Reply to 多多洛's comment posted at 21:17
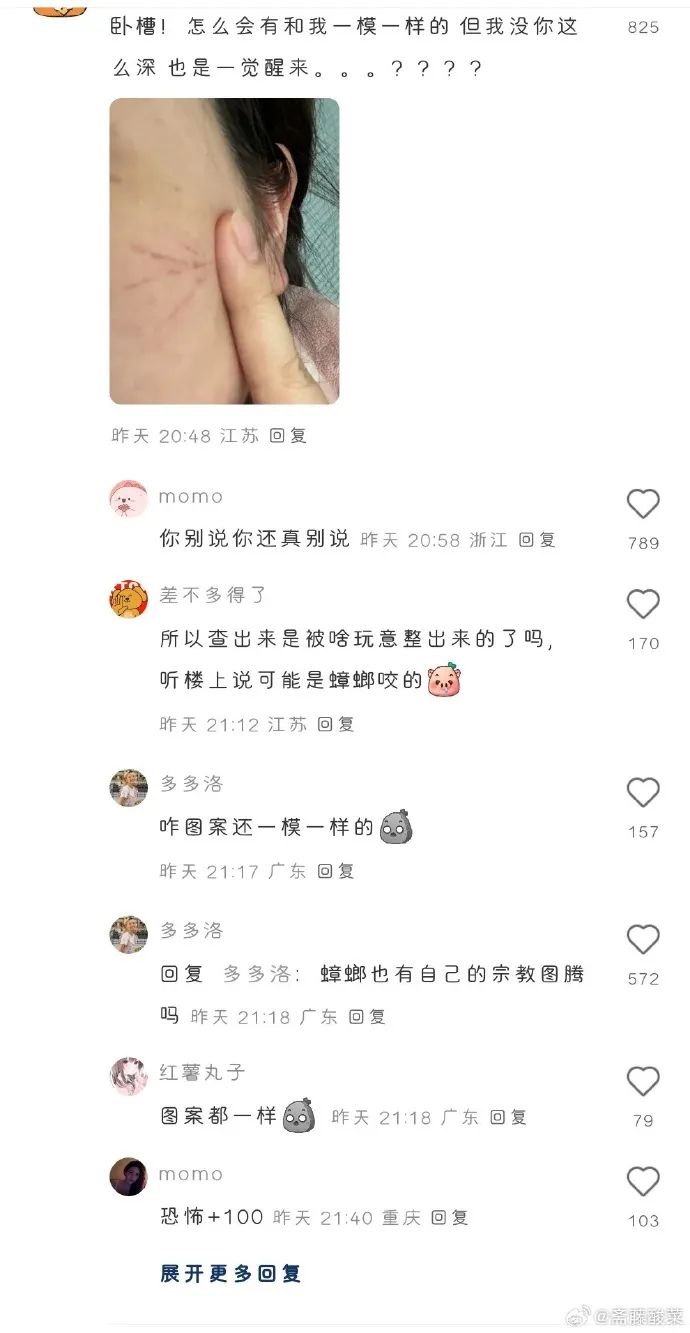Image resolution: width=690 pixels, height=1333 pixels. (x=336, y=871)
